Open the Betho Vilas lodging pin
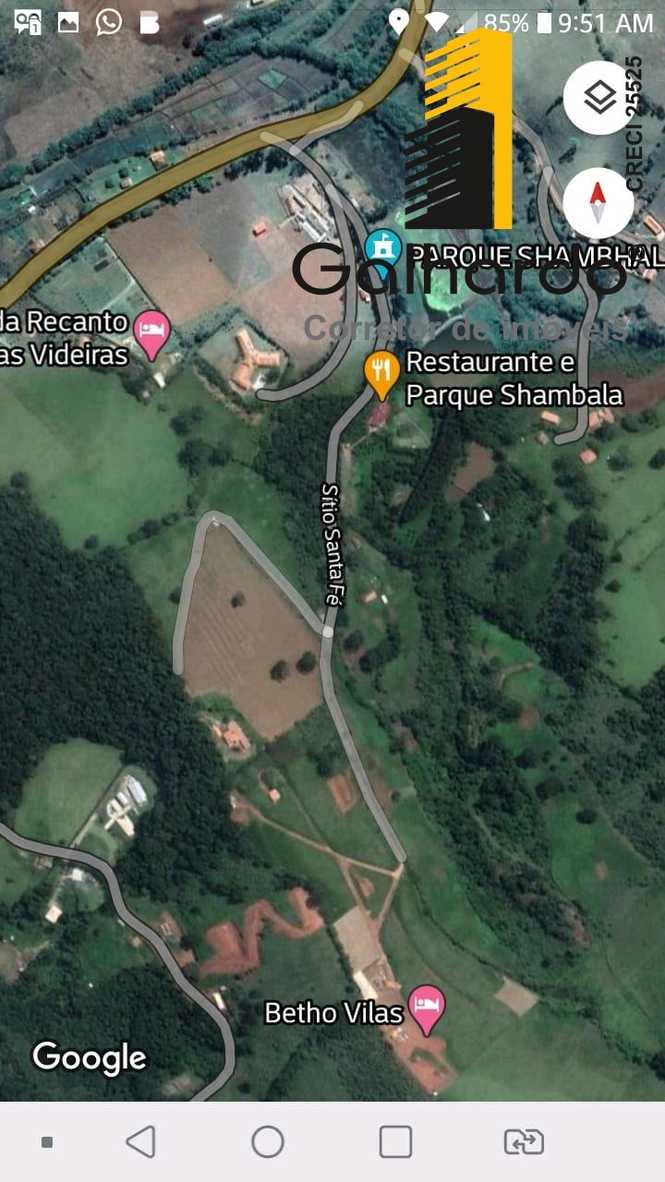 coord(427,1008)
